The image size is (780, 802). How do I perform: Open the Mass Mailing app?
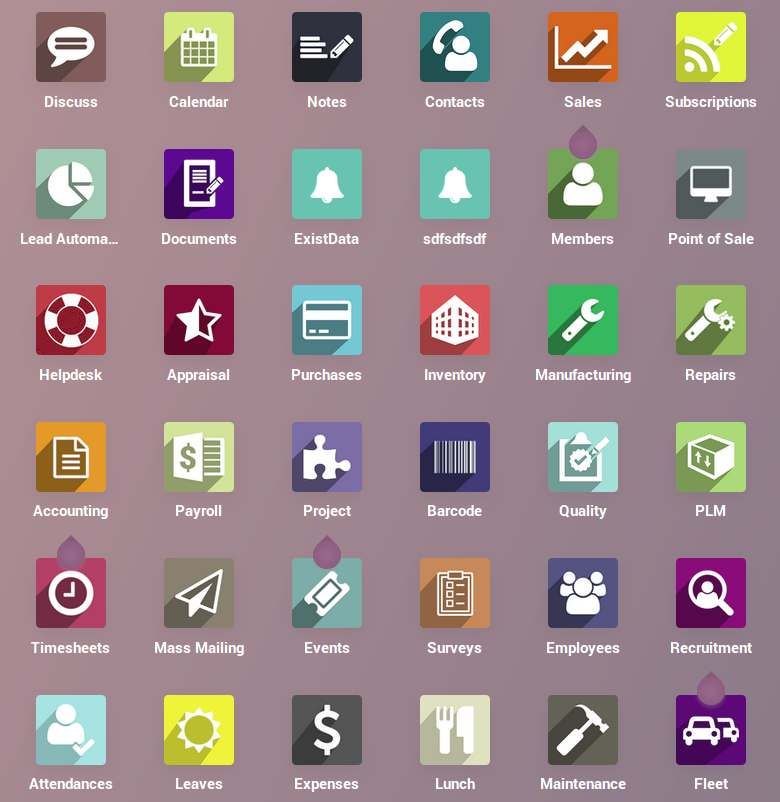pos(199,593)
